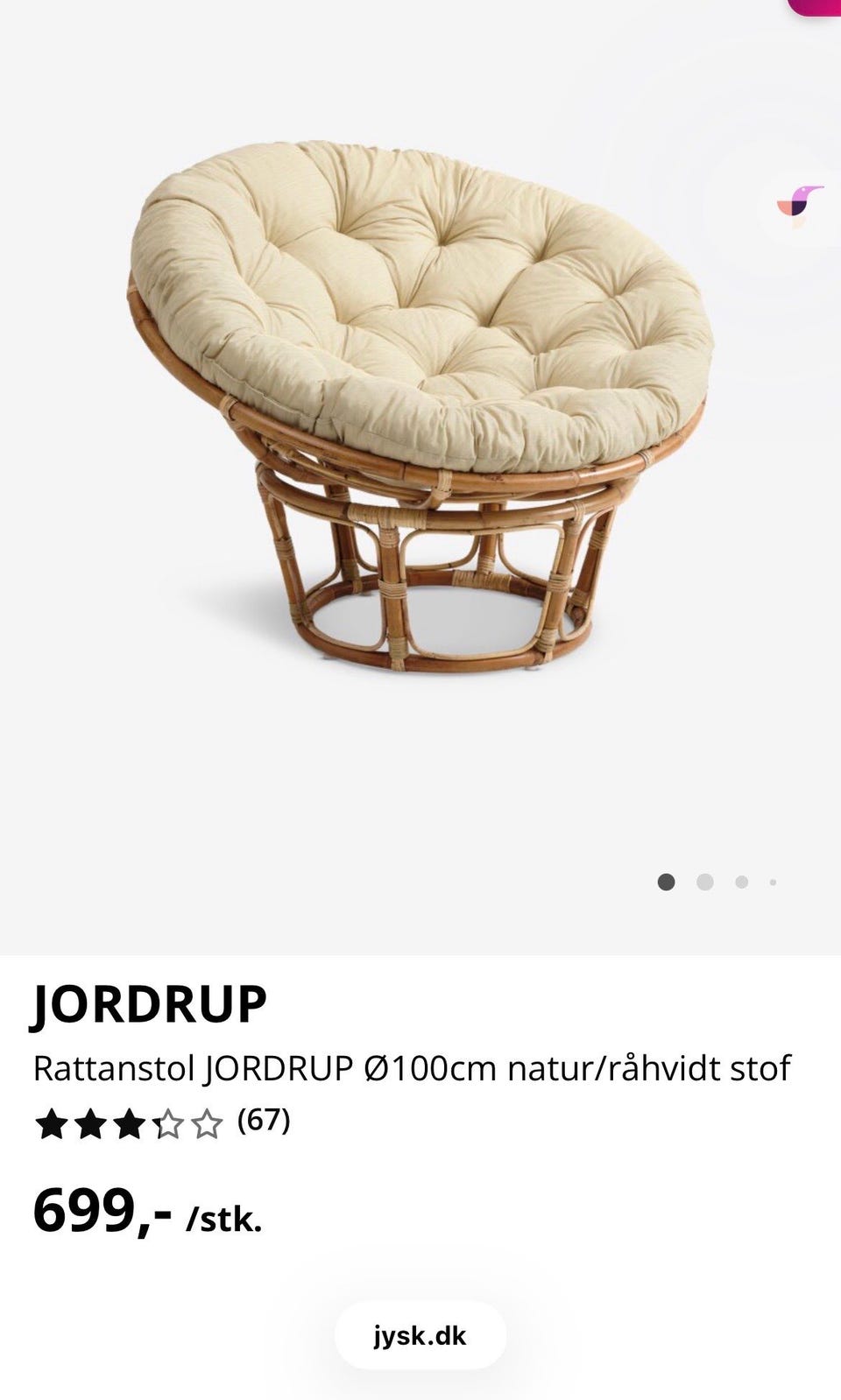Tap the jysk.dk address pill
The image size is (841, 1400).
tap(420, 1336)
